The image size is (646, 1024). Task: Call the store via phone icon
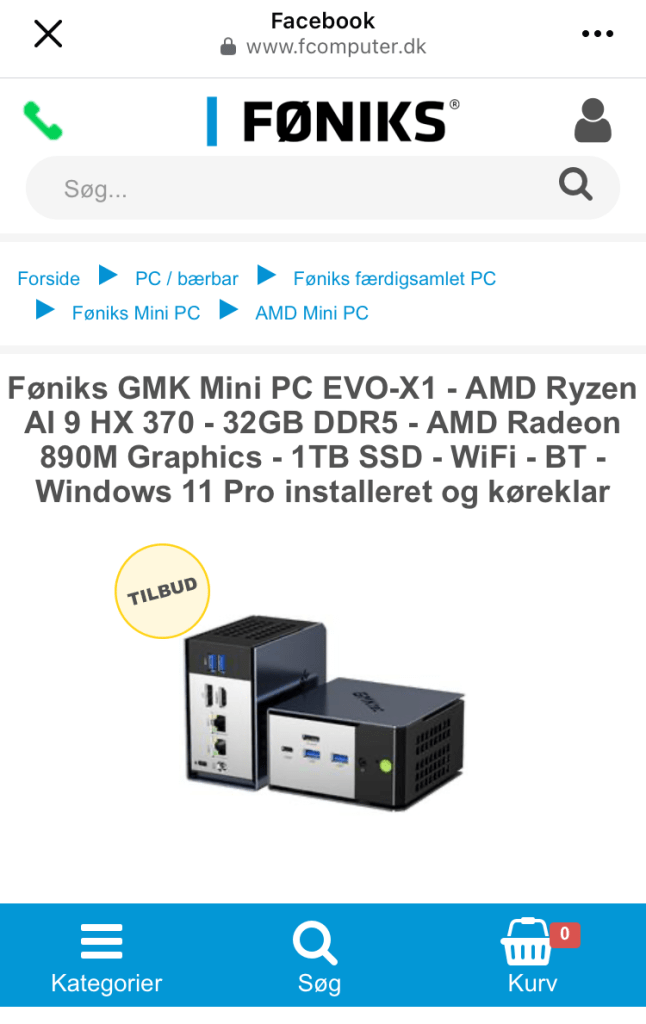tap(43, 121)
